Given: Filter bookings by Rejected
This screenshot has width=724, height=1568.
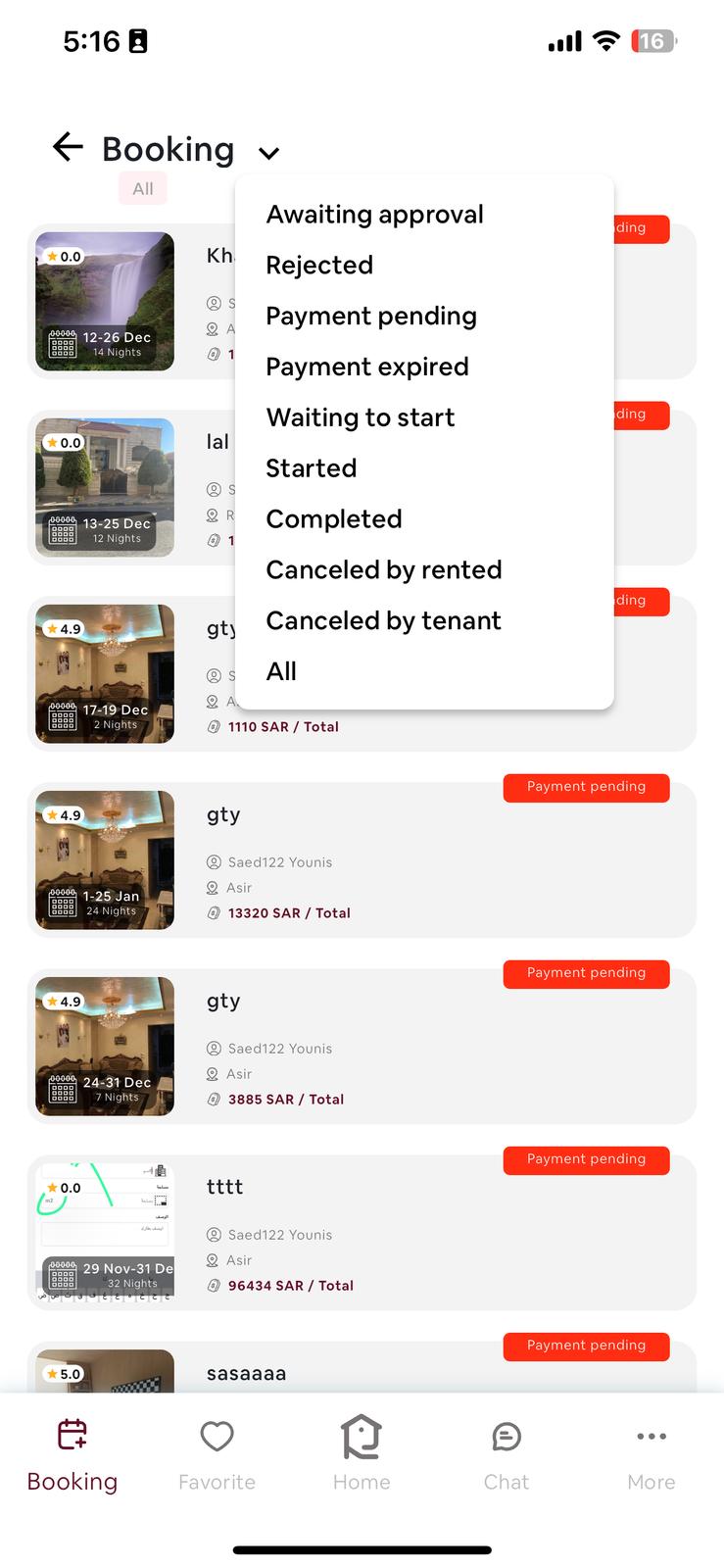Looking at the screenshot, I should click(x=319, y=266).
